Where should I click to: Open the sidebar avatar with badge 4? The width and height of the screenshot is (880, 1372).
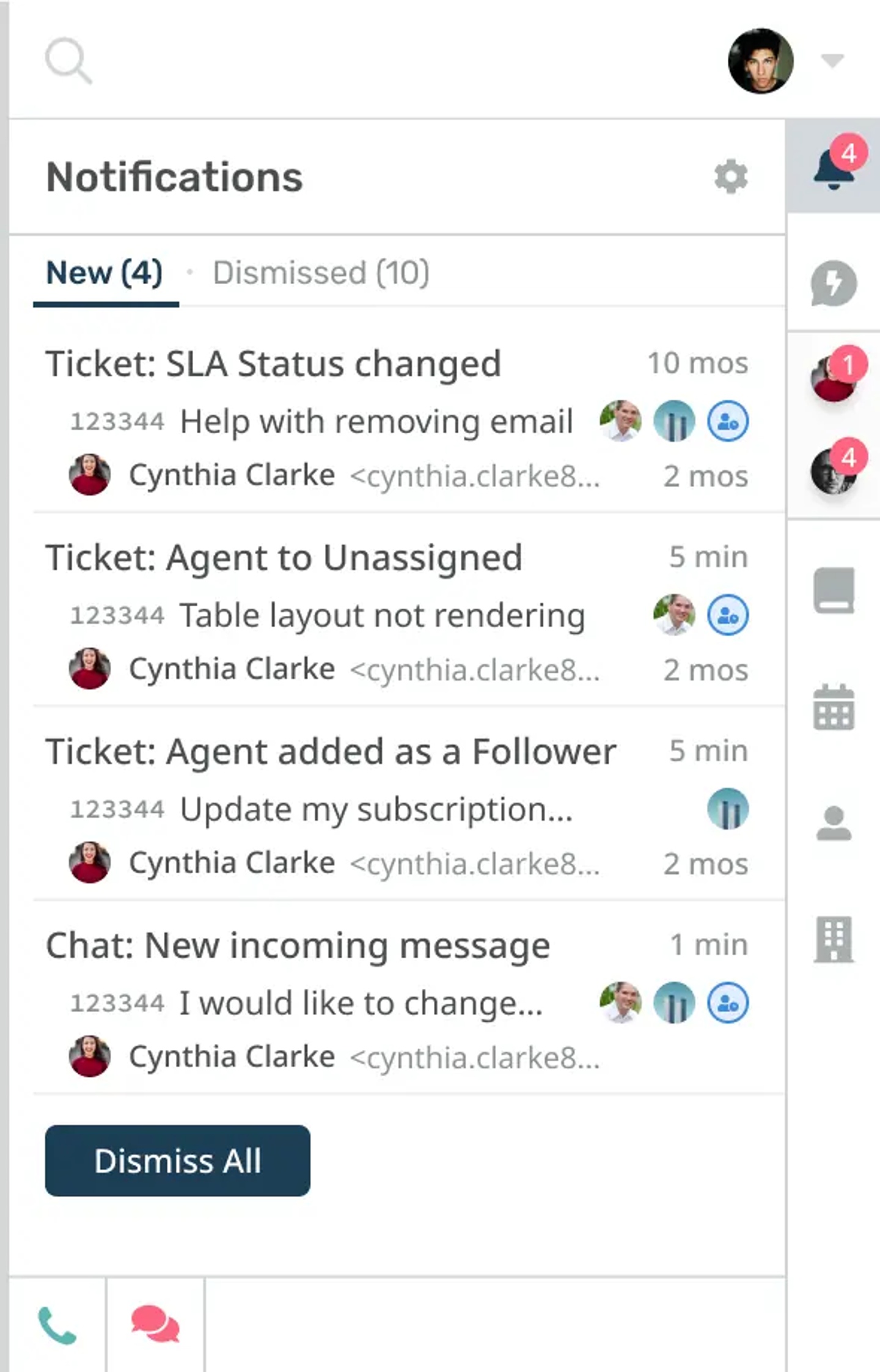pos(834,471)
